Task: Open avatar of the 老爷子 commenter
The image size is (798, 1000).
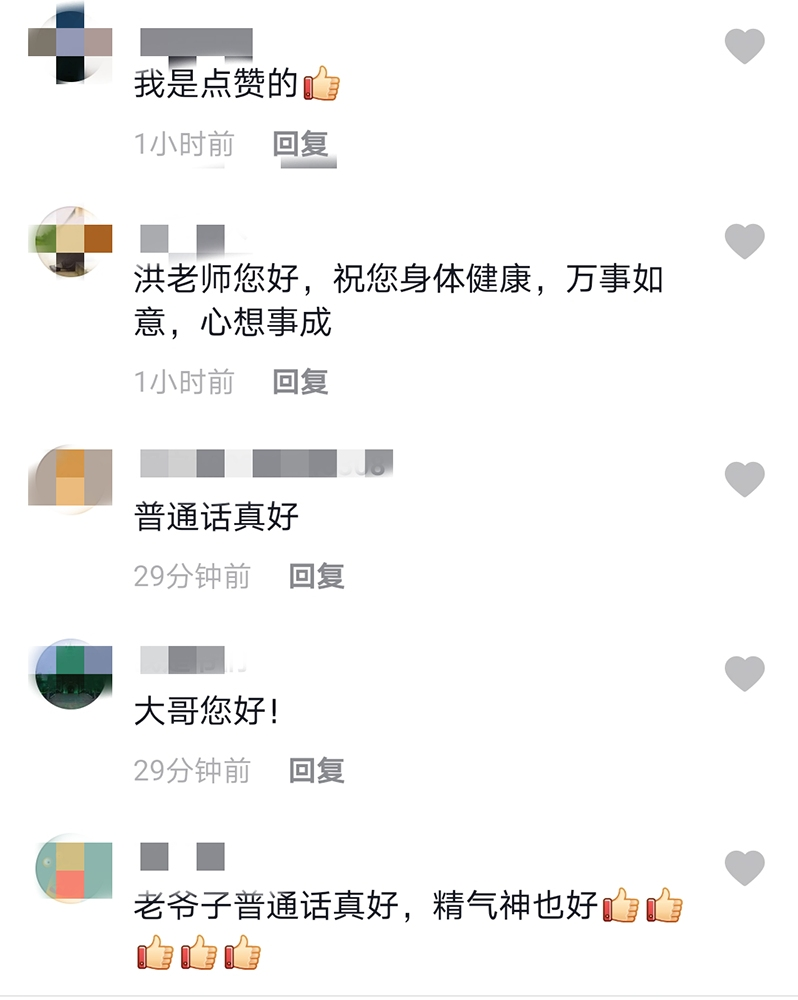Action: (x=70, y=868)
